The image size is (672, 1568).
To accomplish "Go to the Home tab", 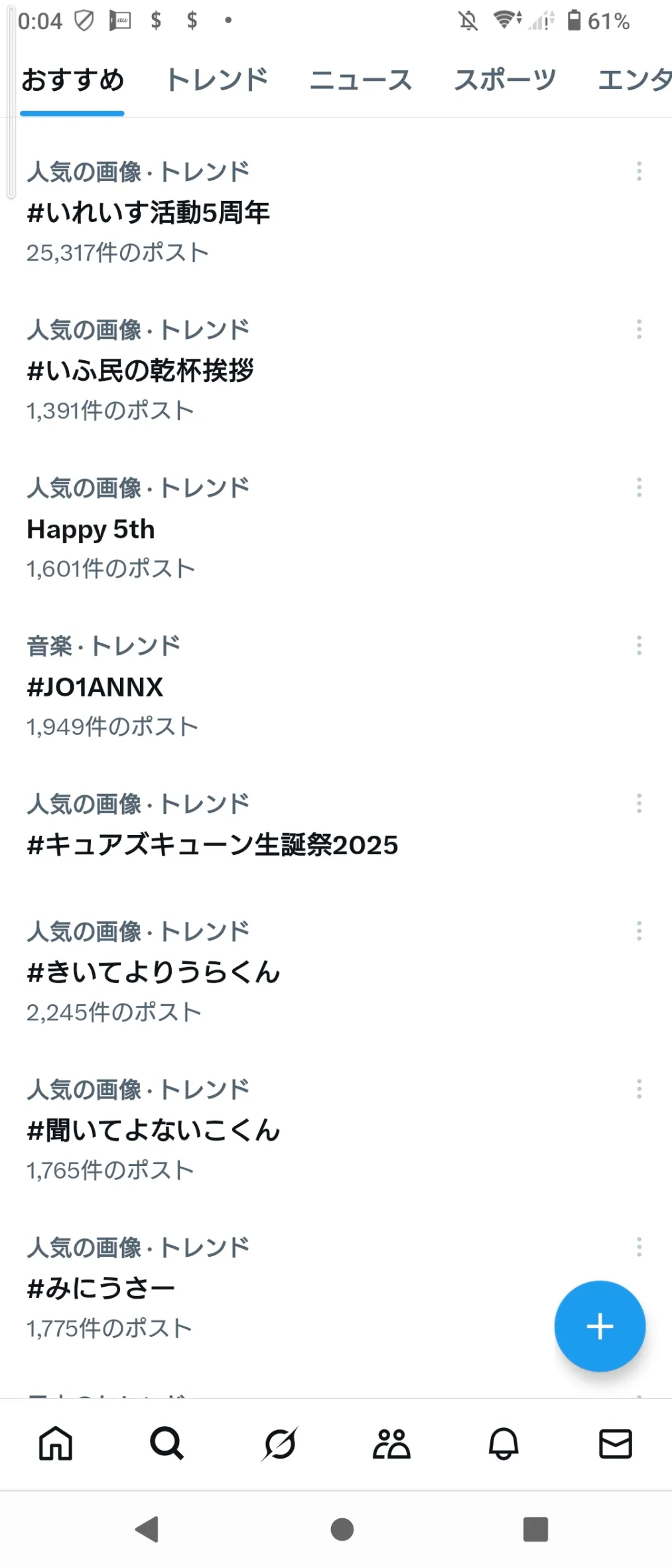I will pyautogui.click(x=56, y=1443).
